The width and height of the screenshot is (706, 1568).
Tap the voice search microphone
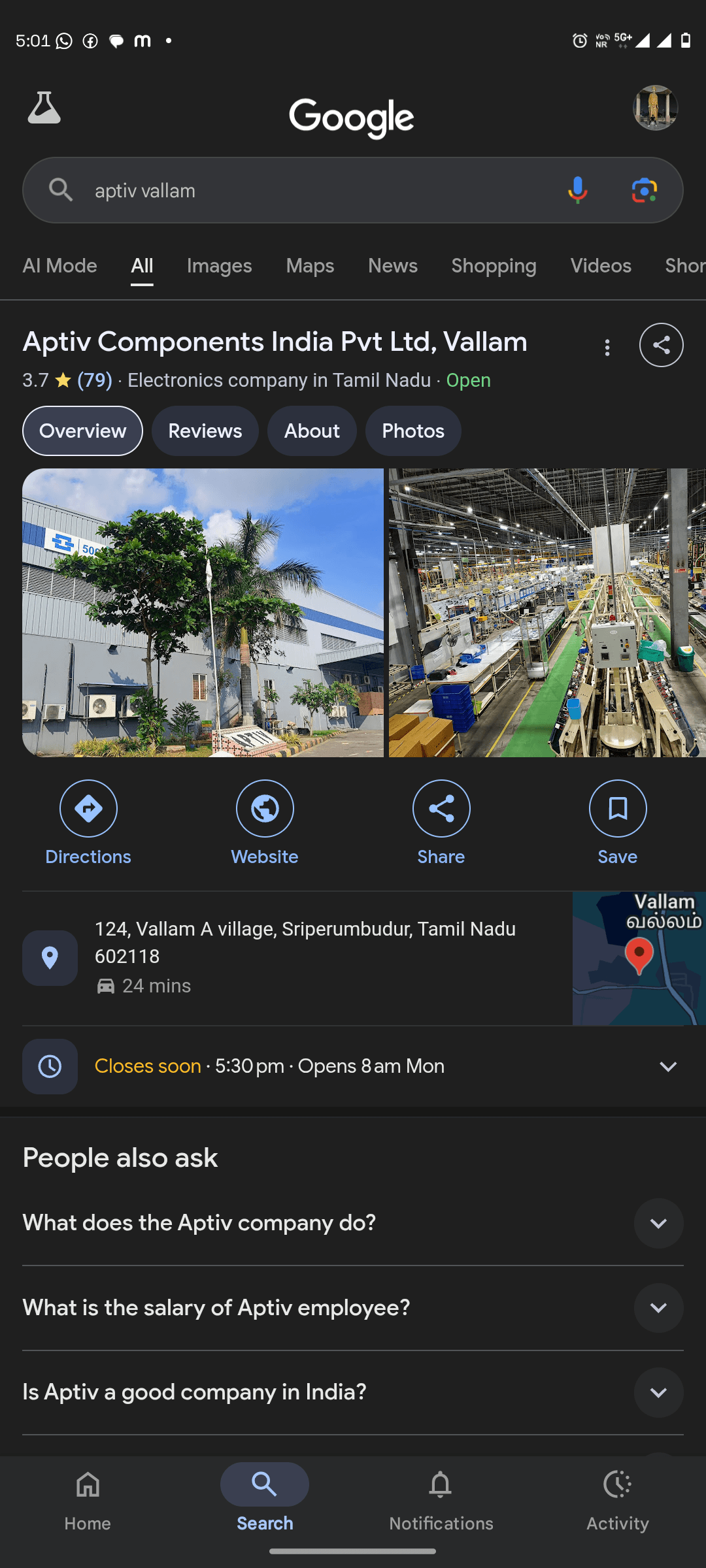[577, 190]
